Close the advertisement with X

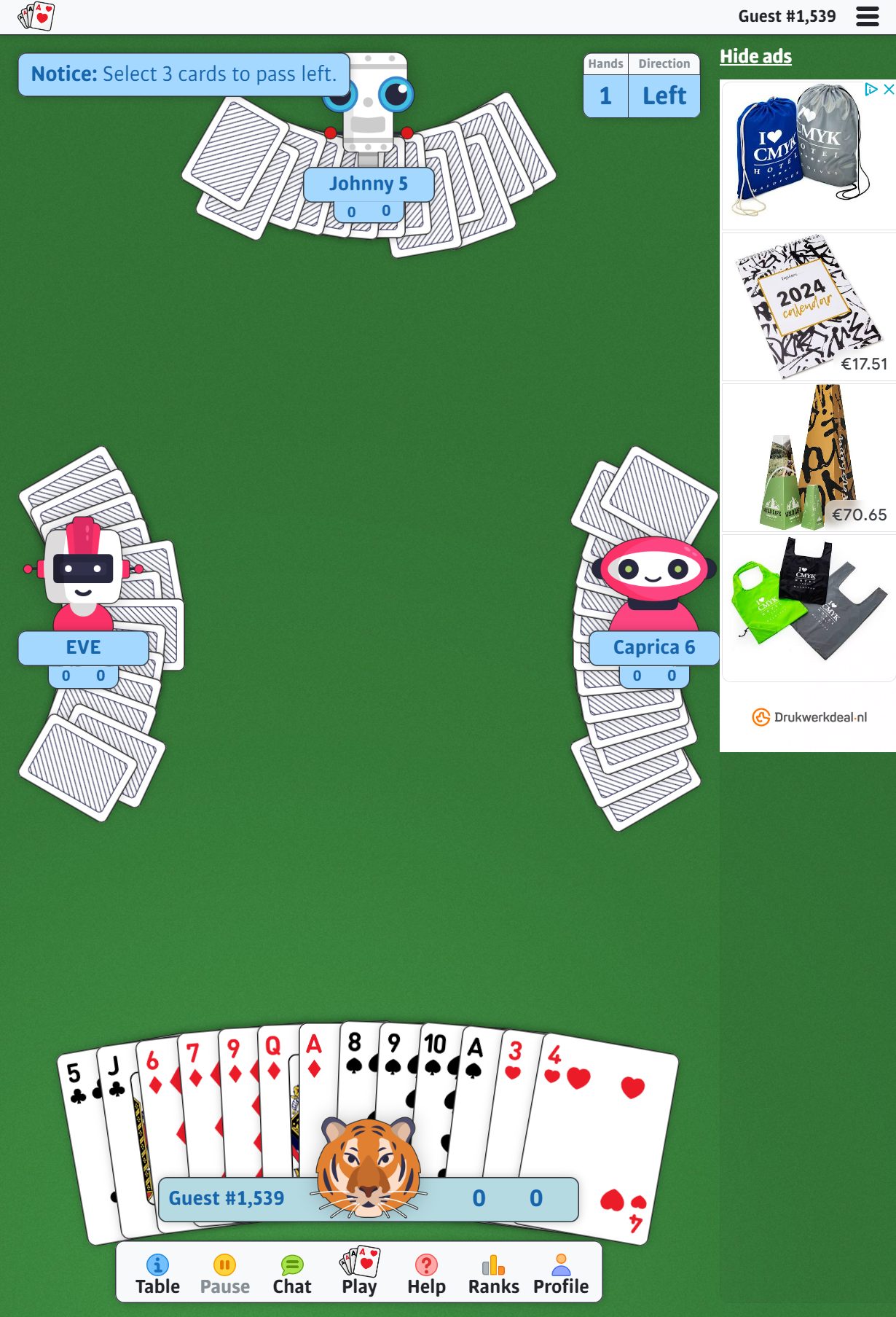[888, 90]
